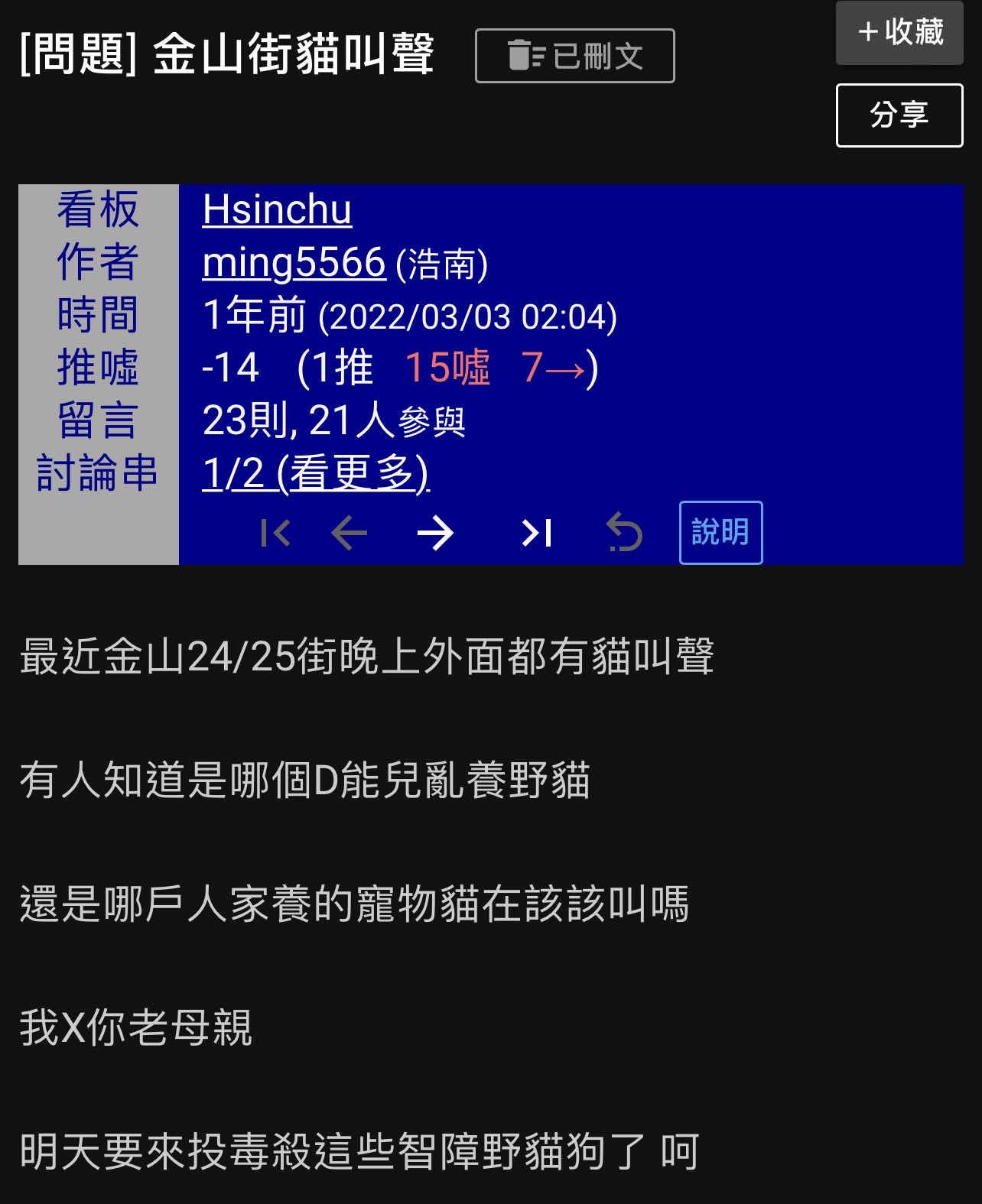Open the Hsinchu board link
The width and height of the screenshot is (982, 1204).
(x=277, y=209)
